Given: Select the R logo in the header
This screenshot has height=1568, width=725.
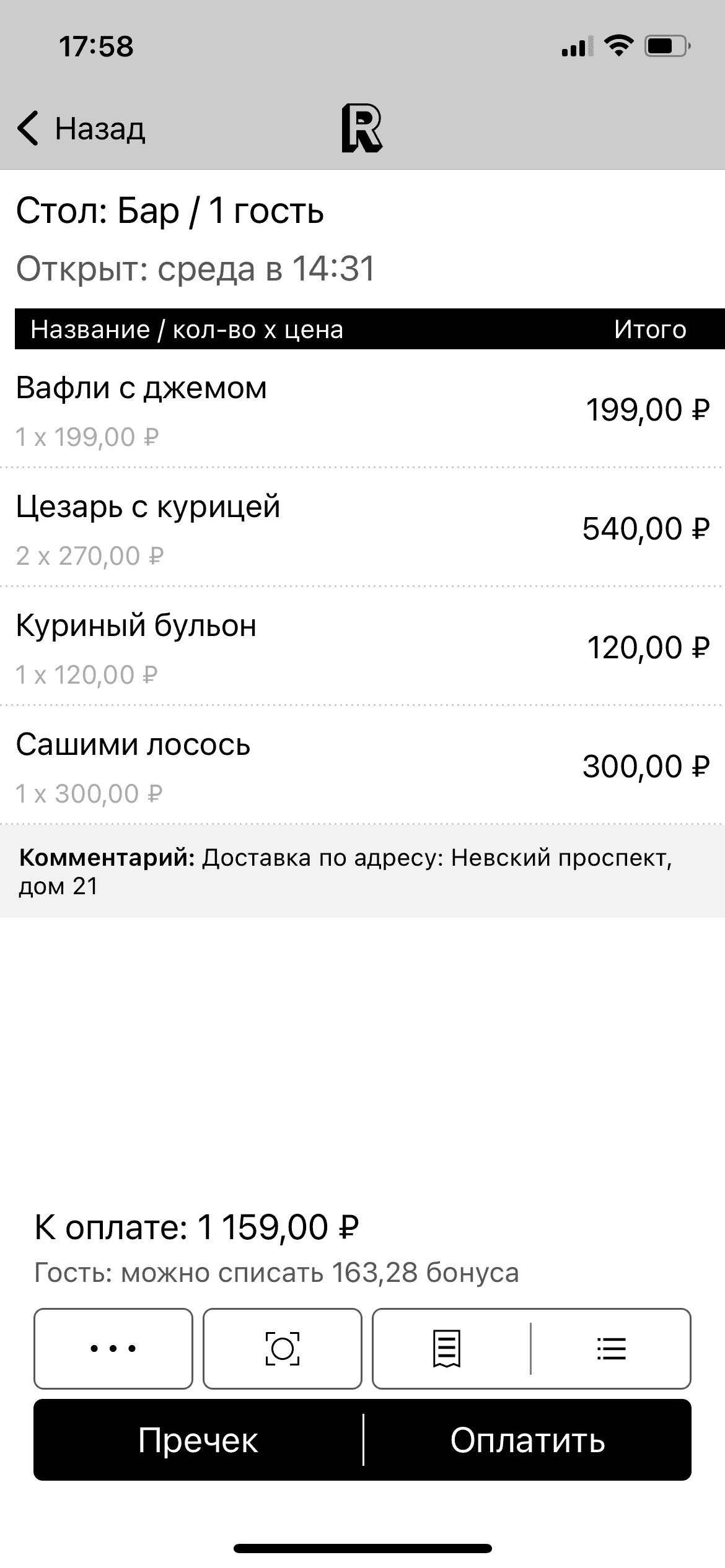Looking at the screenshot, I should (362, 128).
